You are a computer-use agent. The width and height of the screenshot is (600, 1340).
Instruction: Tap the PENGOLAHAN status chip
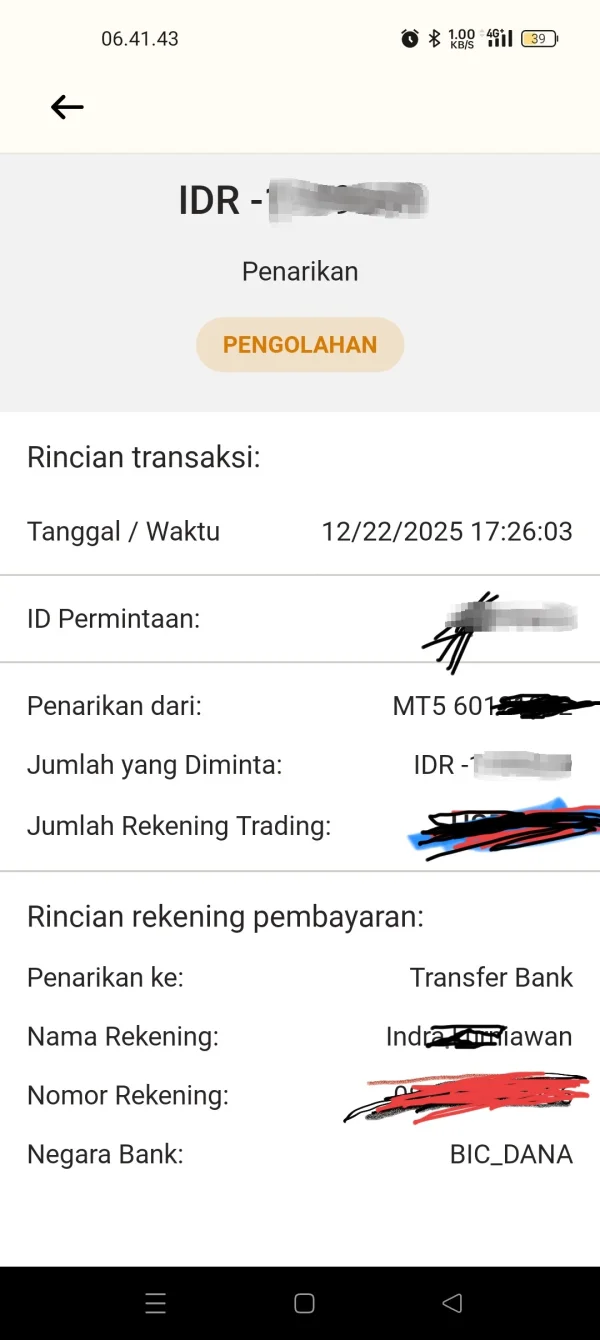[x=300, y=345]
